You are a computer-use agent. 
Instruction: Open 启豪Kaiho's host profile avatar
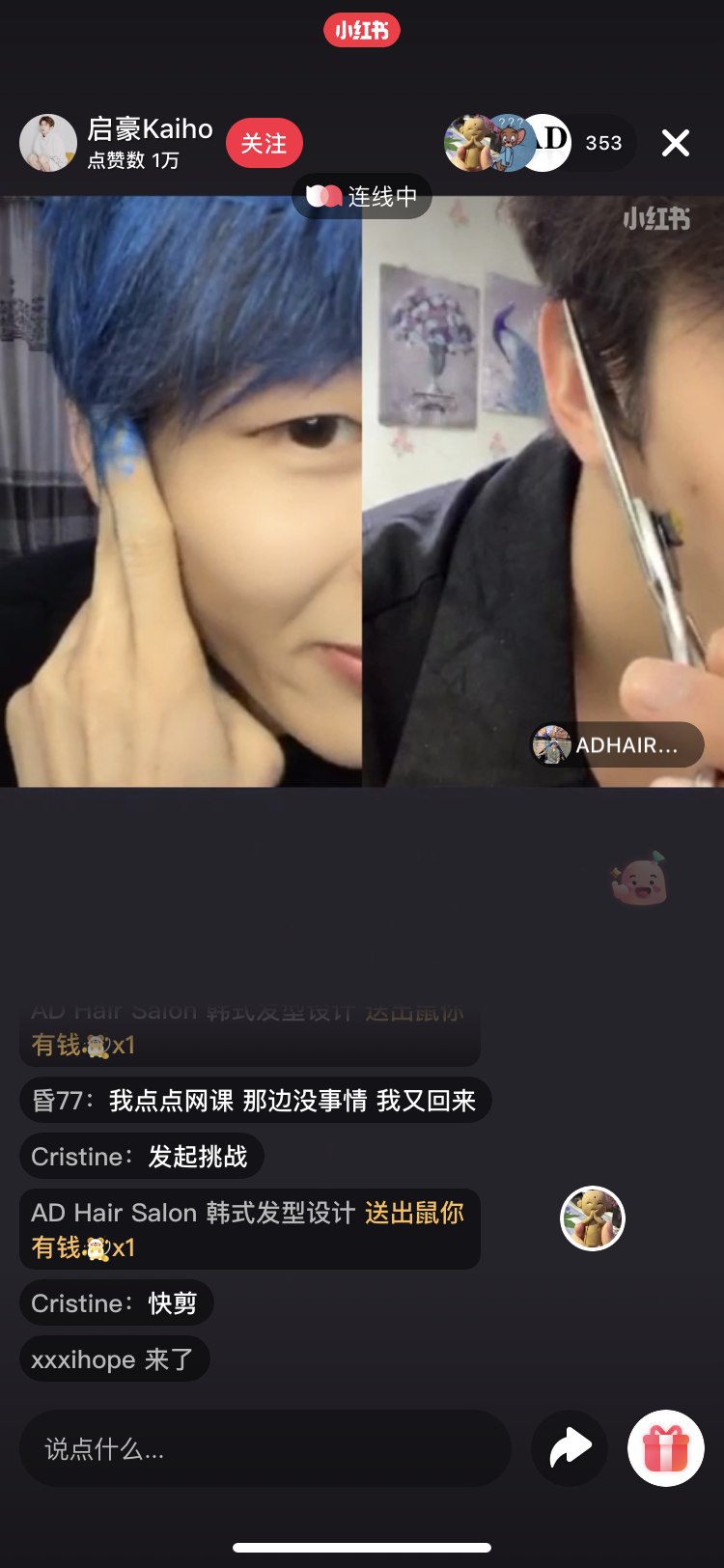(48, 143)
